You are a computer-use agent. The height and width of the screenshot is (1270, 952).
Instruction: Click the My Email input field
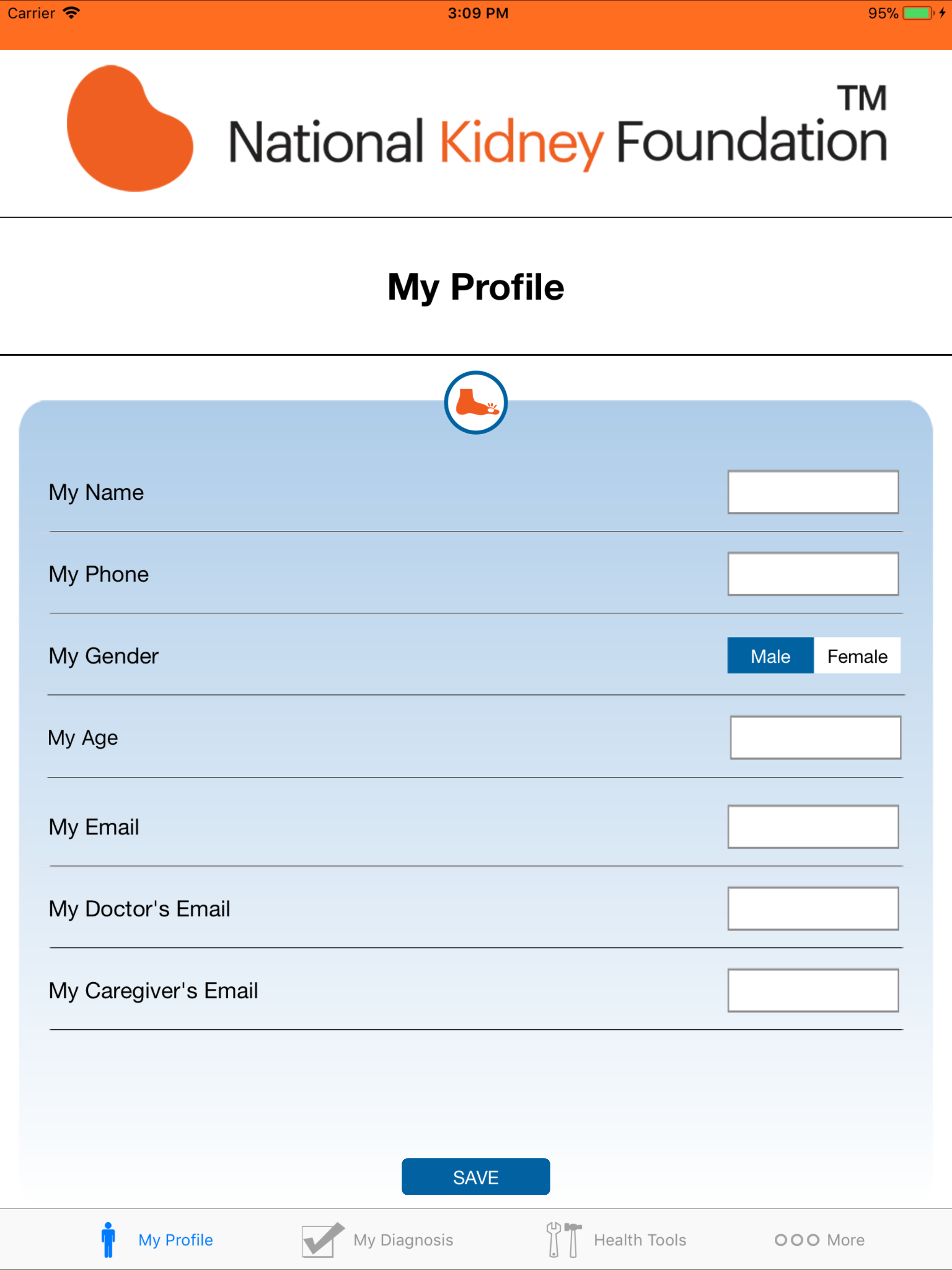pyautogui.click(x=813, y=827)
